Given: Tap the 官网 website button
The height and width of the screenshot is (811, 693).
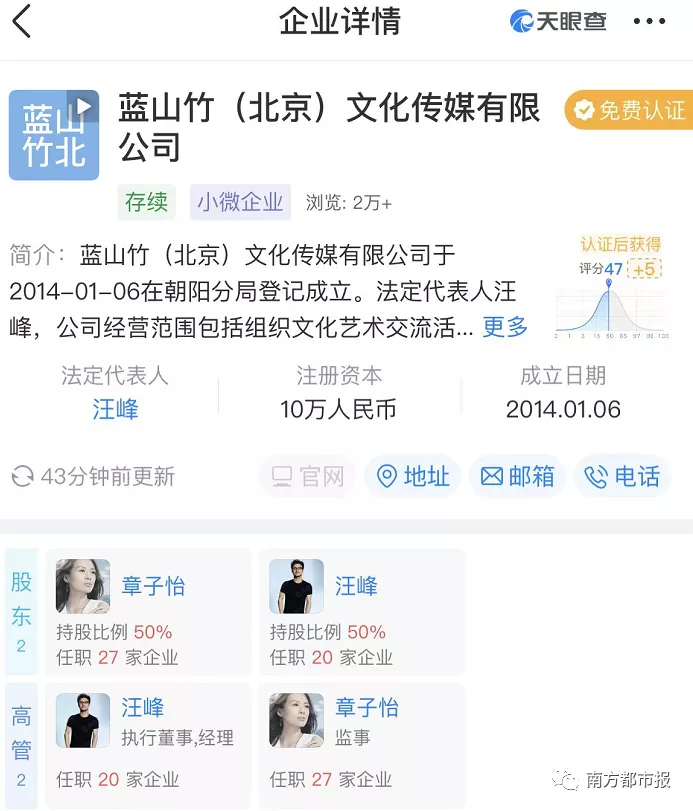Looking at the screenshot, I should 308,477.
